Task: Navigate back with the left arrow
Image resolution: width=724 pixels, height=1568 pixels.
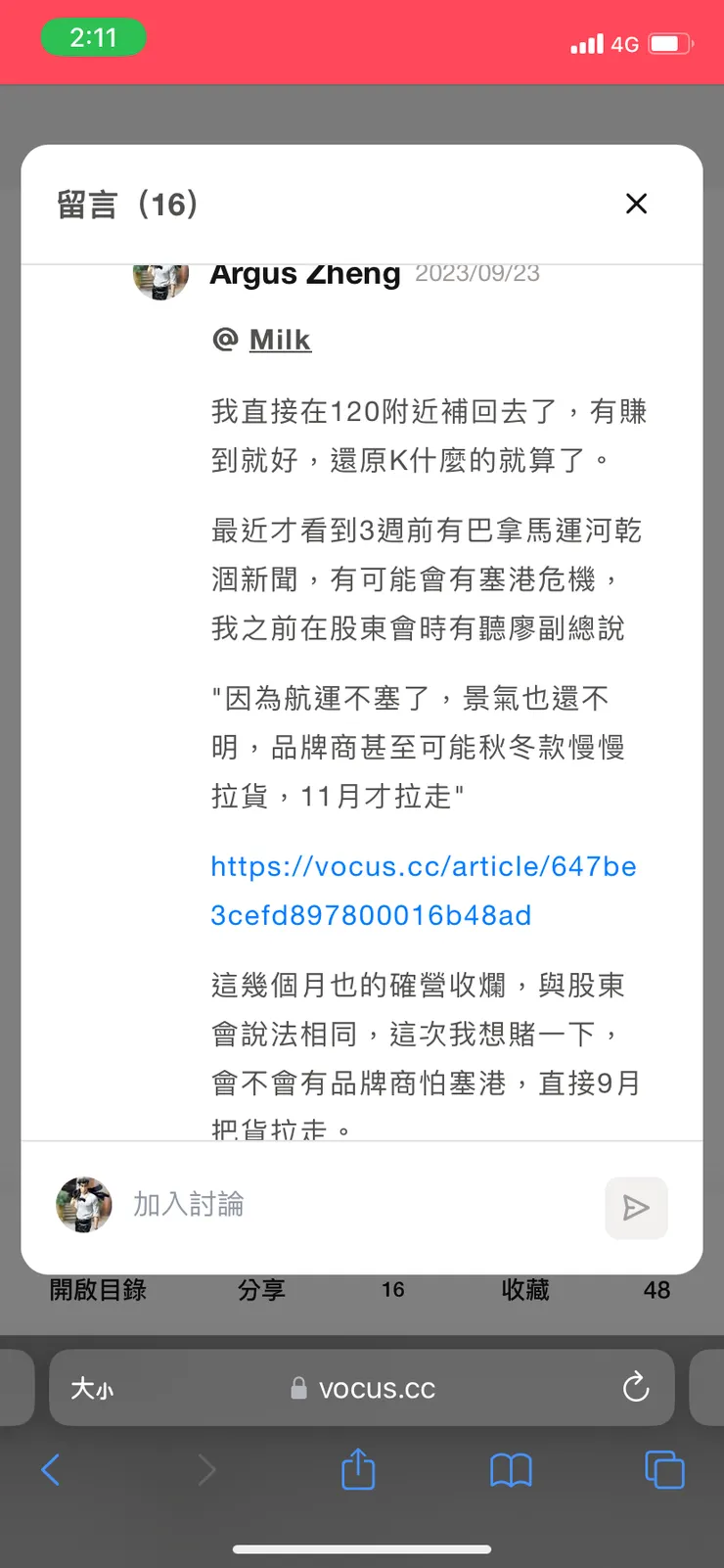Action: point(50,1469)
